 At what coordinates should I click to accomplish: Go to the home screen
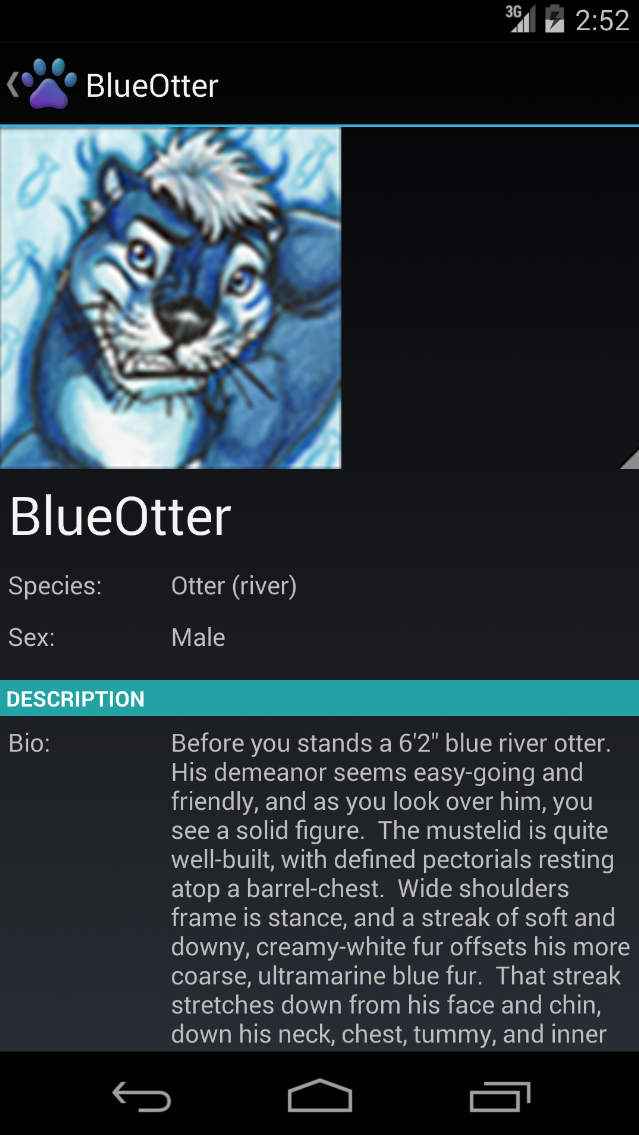pyautogui.click(x=320, y=1097)
